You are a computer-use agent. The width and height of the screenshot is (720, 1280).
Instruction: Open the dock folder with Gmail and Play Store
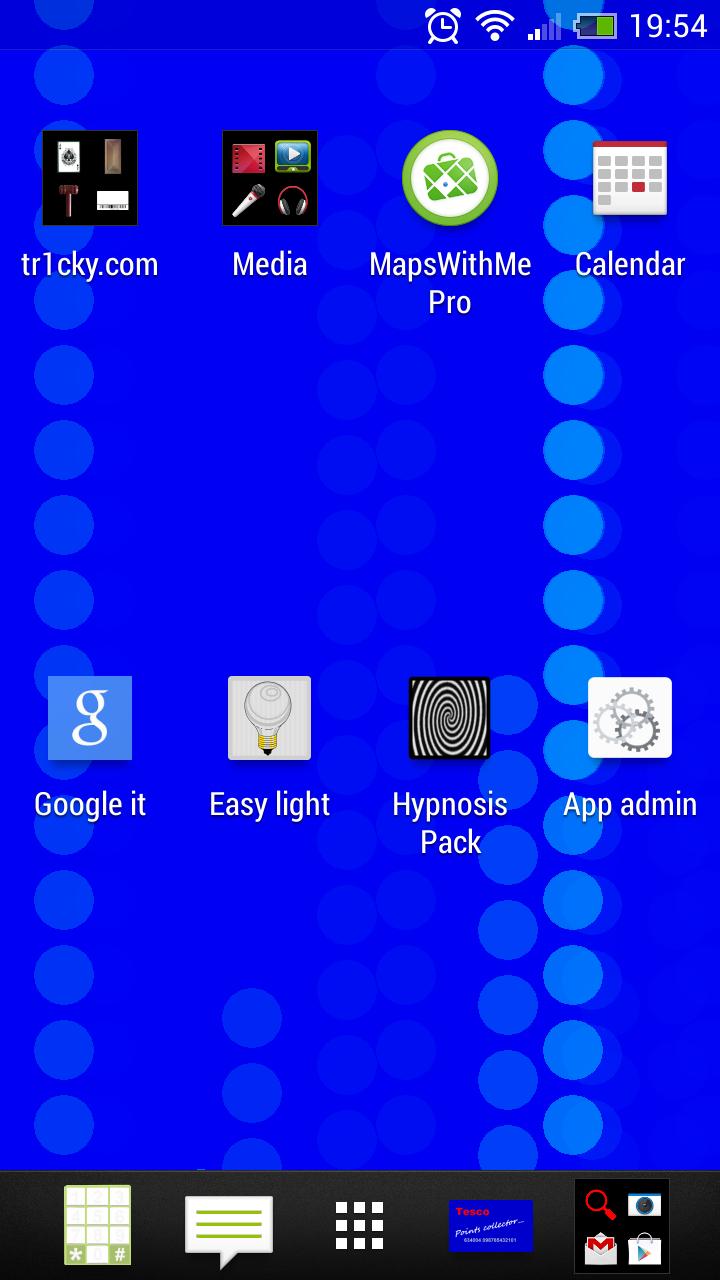[622, 1225]
